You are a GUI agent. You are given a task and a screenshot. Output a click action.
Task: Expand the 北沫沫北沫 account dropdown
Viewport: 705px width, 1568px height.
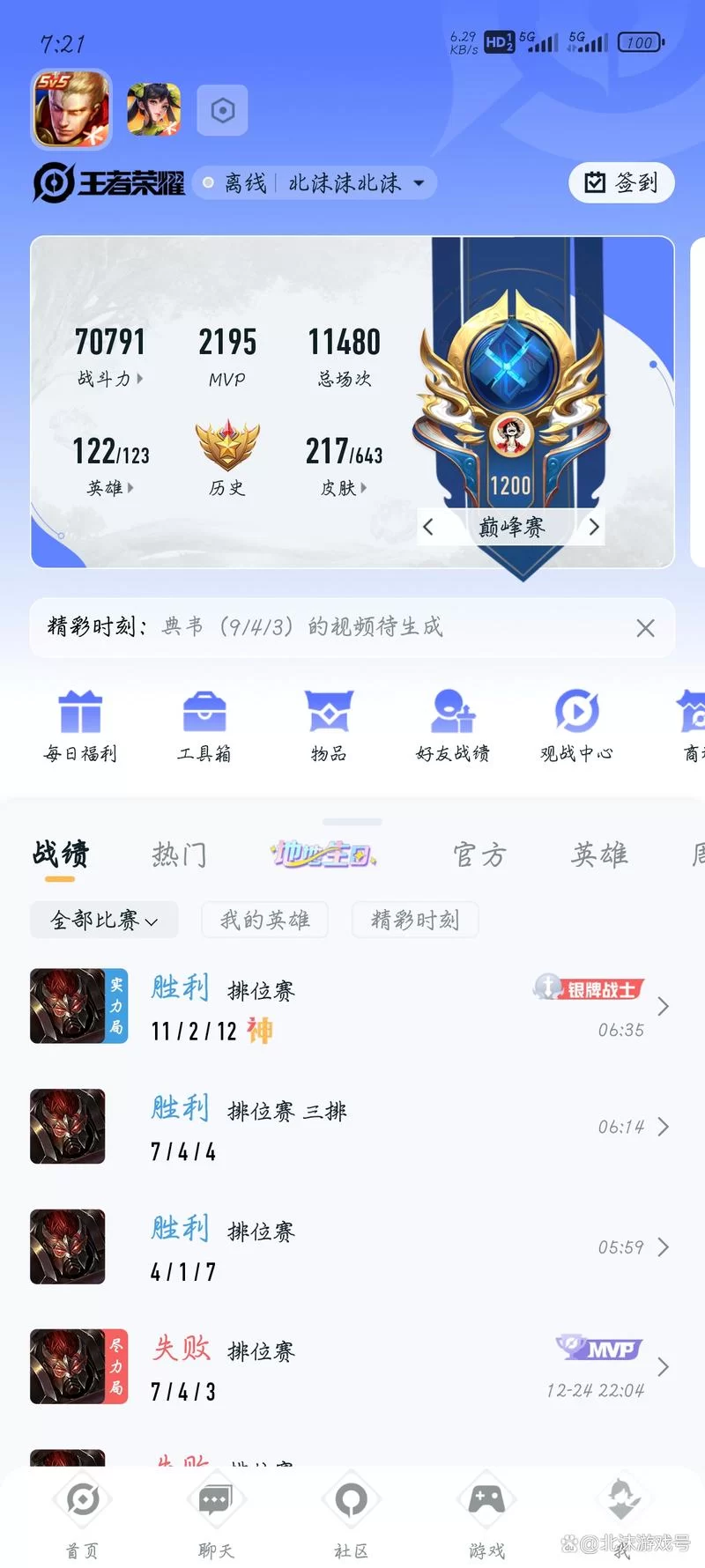419,183
